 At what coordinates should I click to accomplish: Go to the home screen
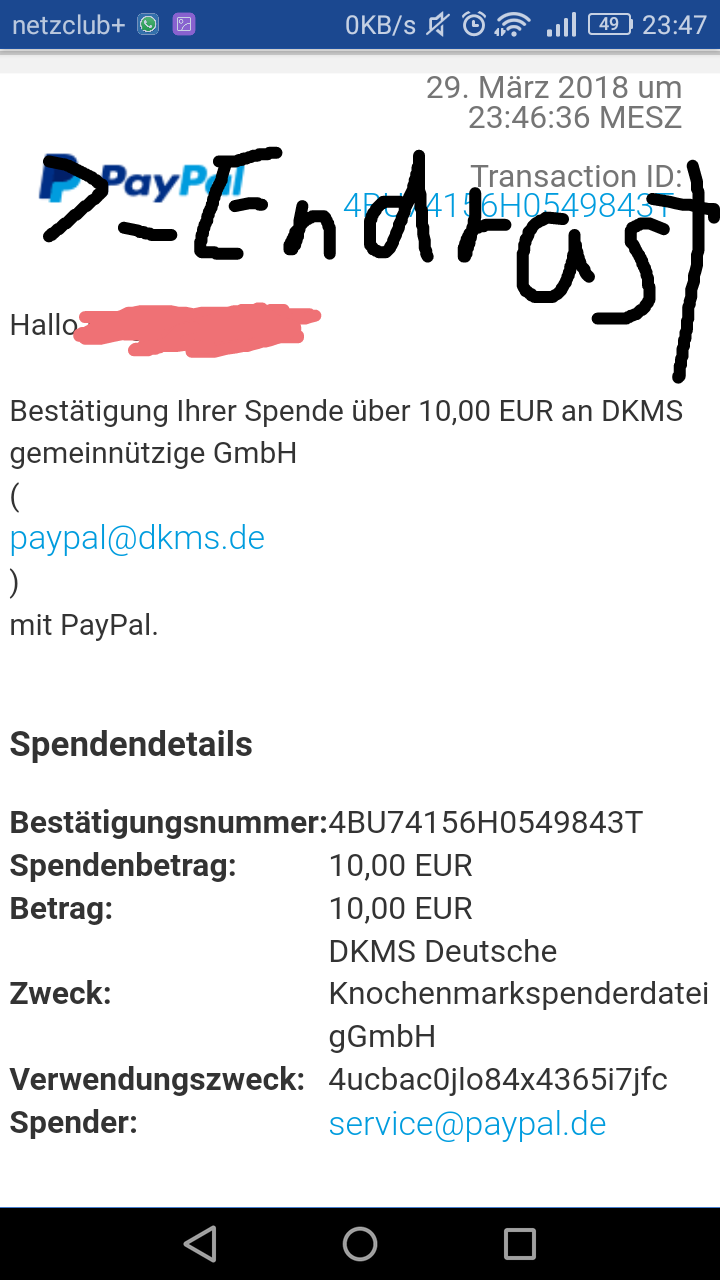coord(360,1244)
